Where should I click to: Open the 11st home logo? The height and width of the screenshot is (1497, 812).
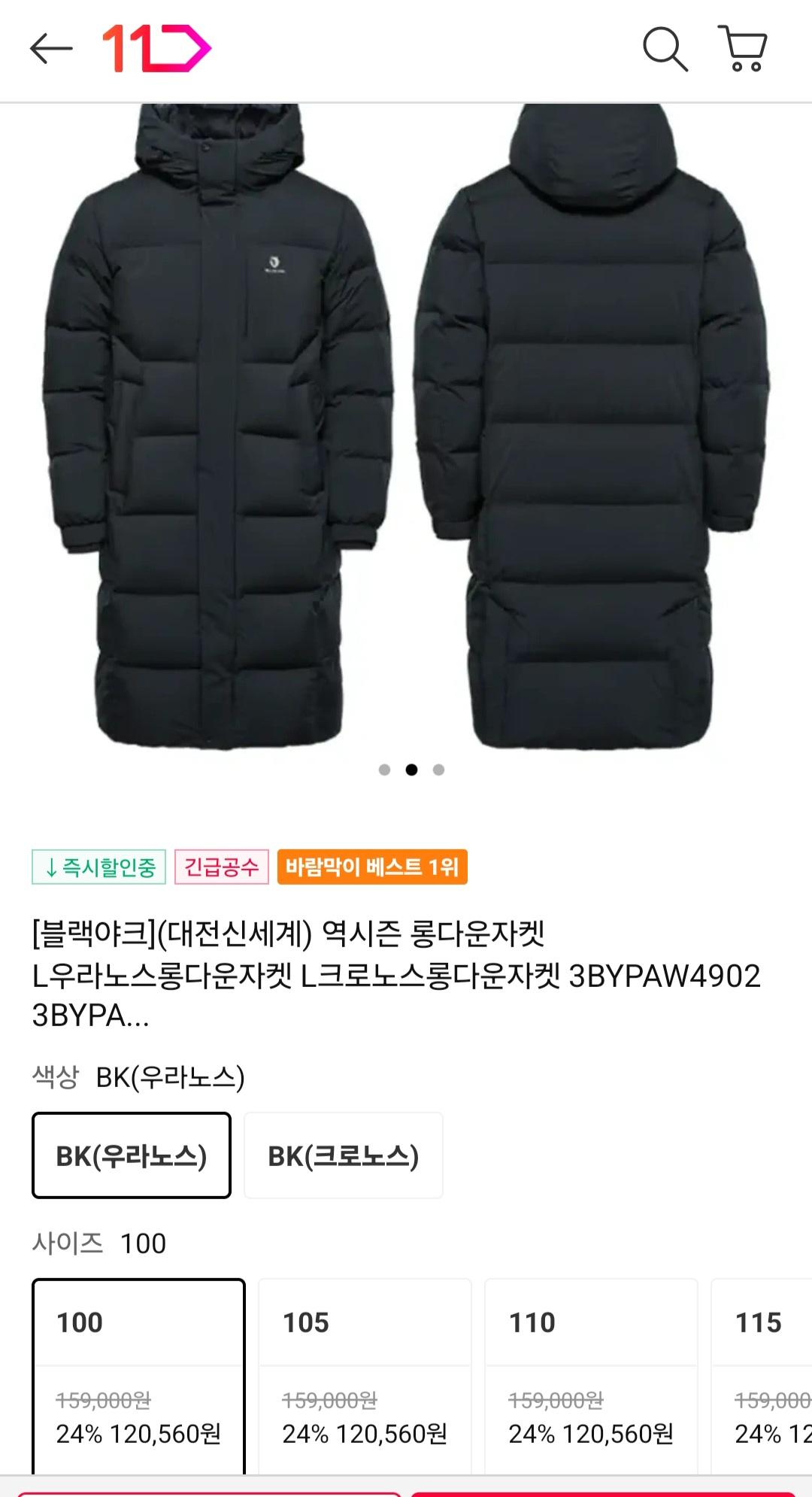click(x=156, y=49)
